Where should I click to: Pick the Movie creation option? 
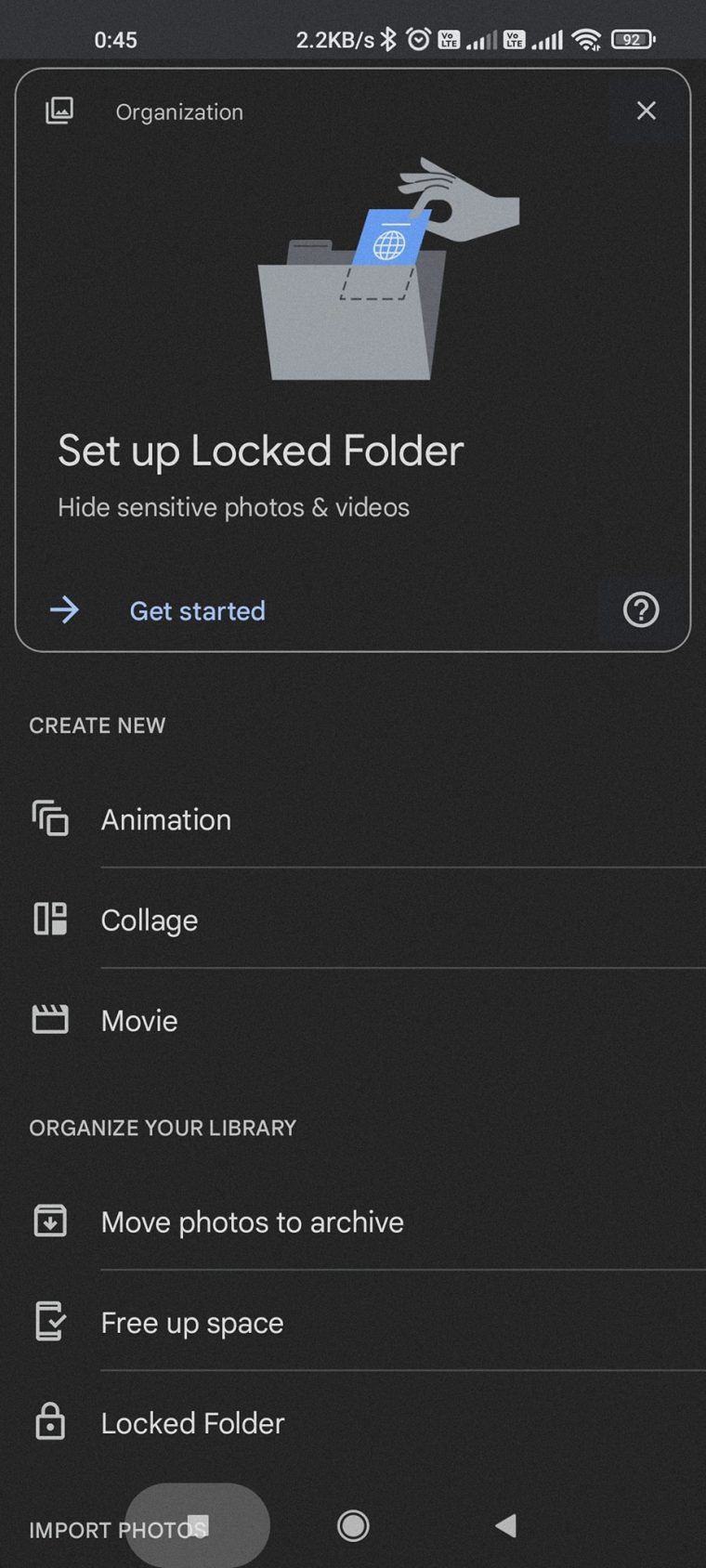[138, 1019]
